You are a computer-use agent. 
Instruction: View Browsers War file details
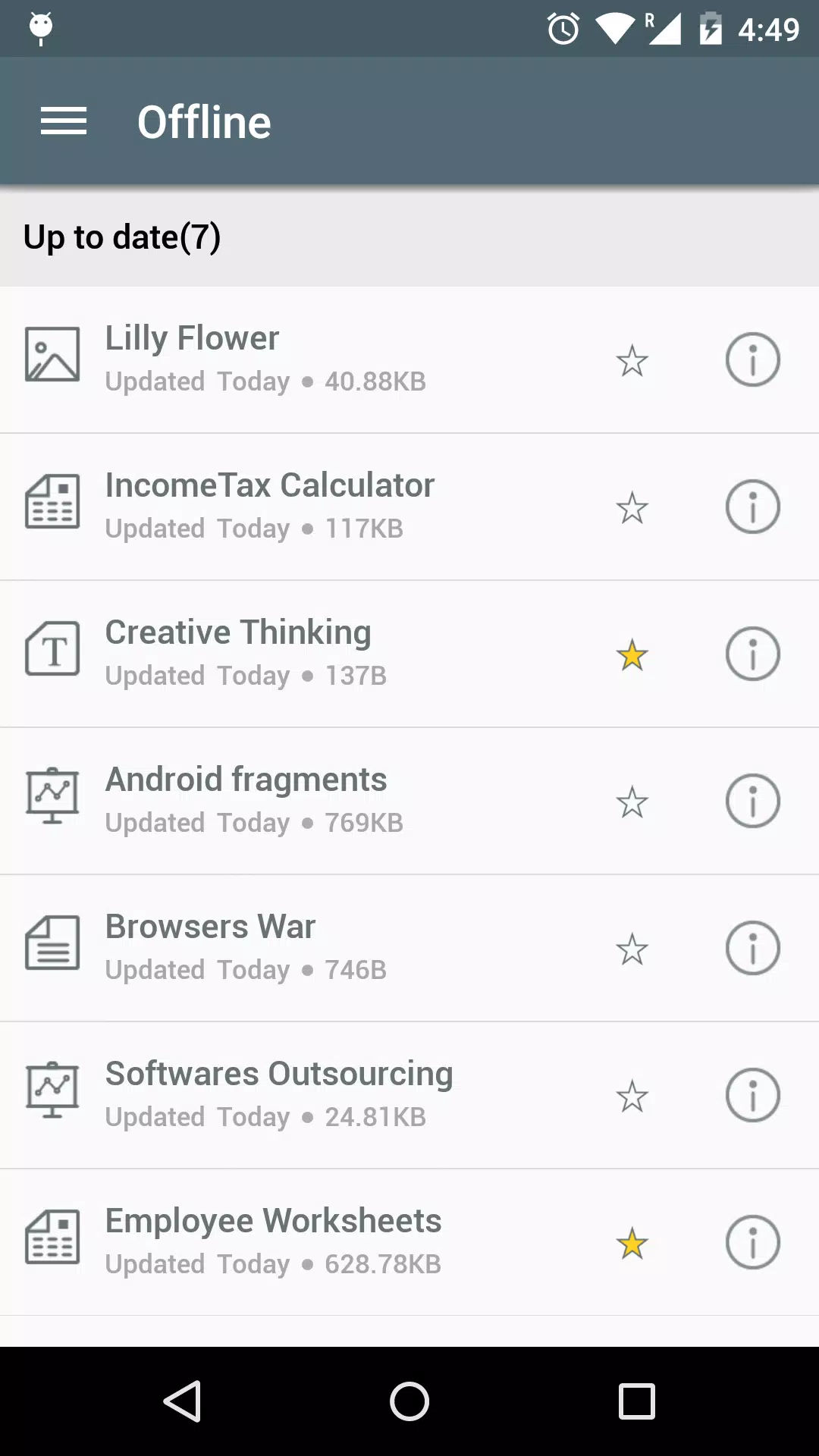pos(752,948)
